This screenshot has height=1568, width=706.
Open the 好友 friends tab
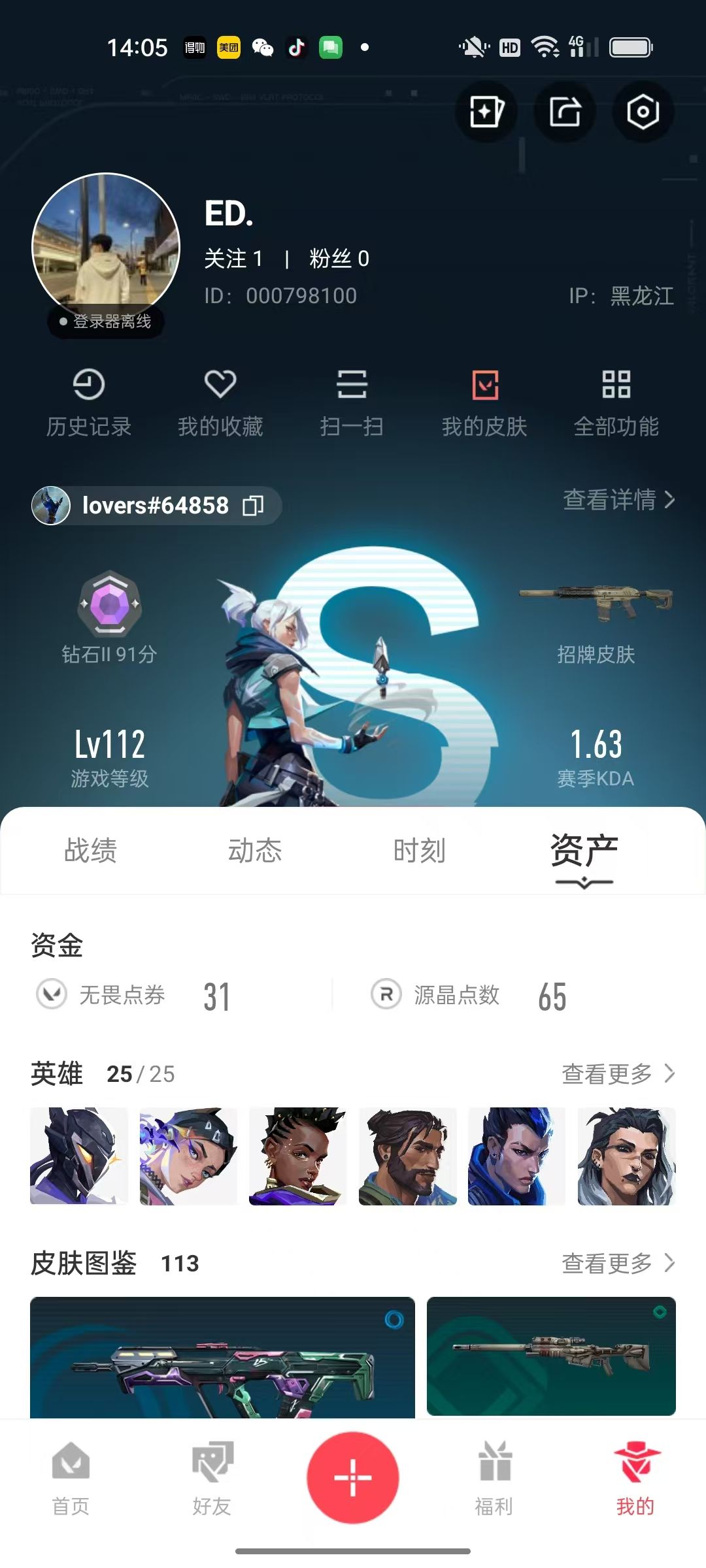(212, 1478)
